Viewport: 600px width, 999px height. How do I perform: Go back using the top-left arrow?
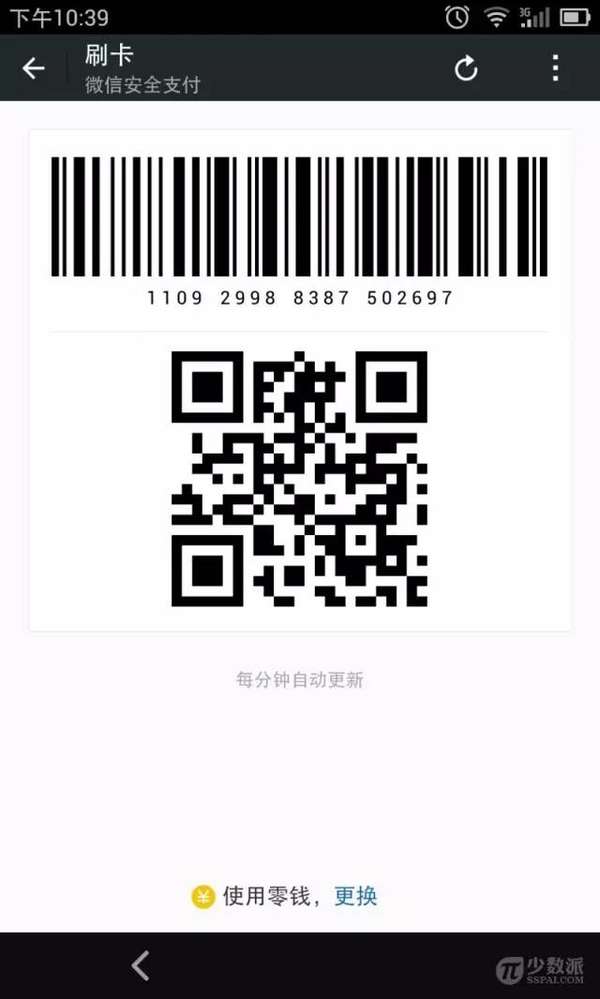click(34, 68)
